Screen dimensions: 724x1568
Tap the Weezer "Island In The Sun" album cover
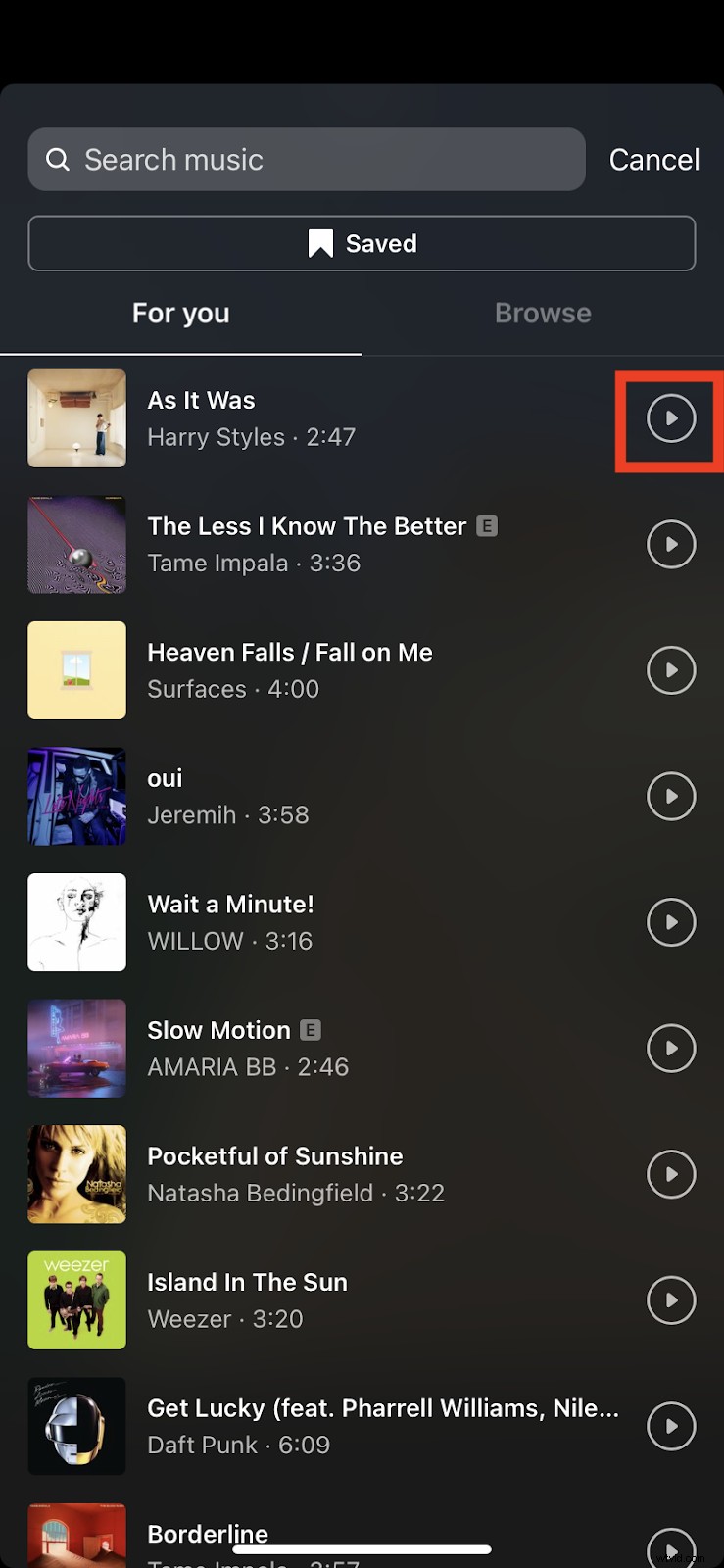click(x=76, y=1300)
